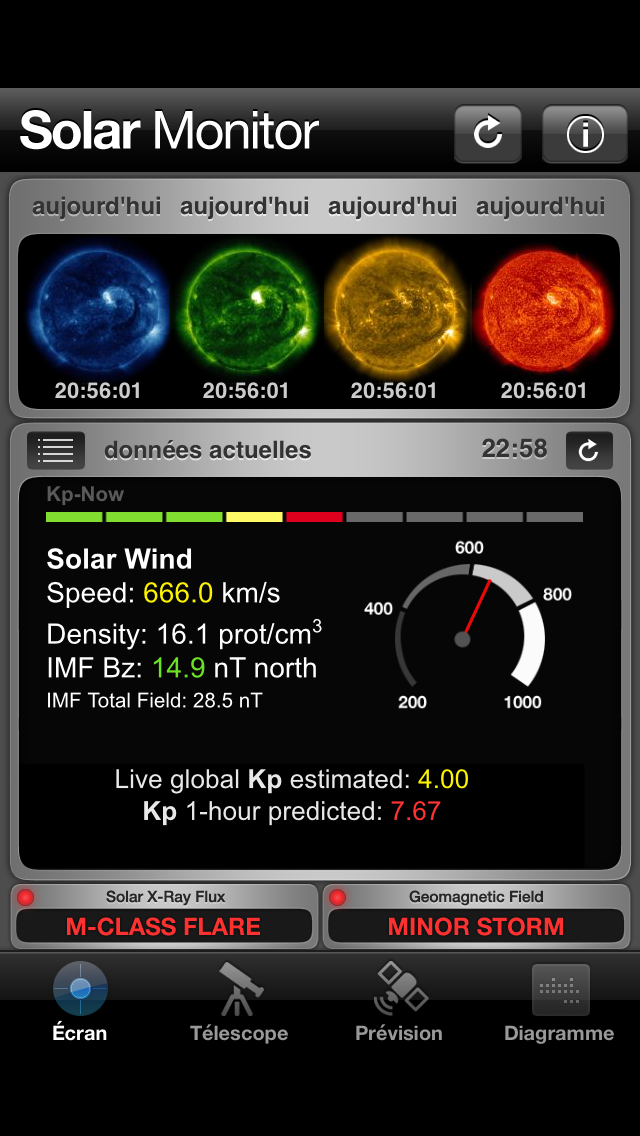640x1136 pixels.
Task: Switch to the Télescope tab
Action: click(239, 1002)
